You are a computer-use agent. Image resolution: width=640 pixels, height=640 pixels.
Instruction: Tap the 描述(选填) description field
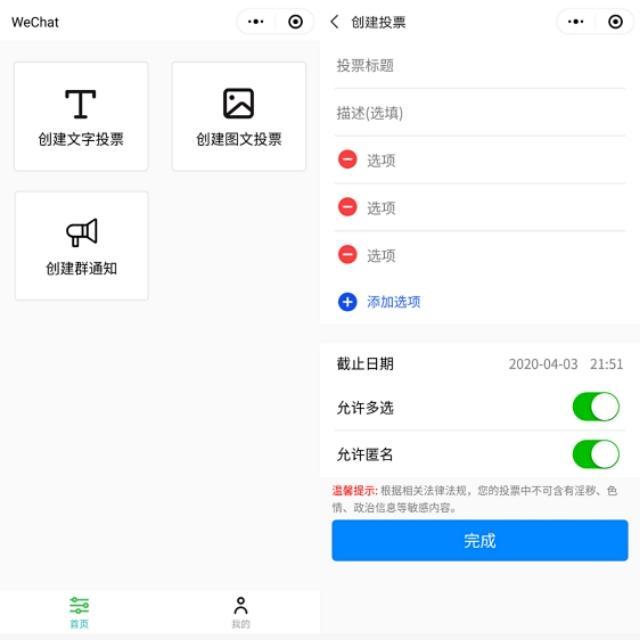tap(480, 113)
